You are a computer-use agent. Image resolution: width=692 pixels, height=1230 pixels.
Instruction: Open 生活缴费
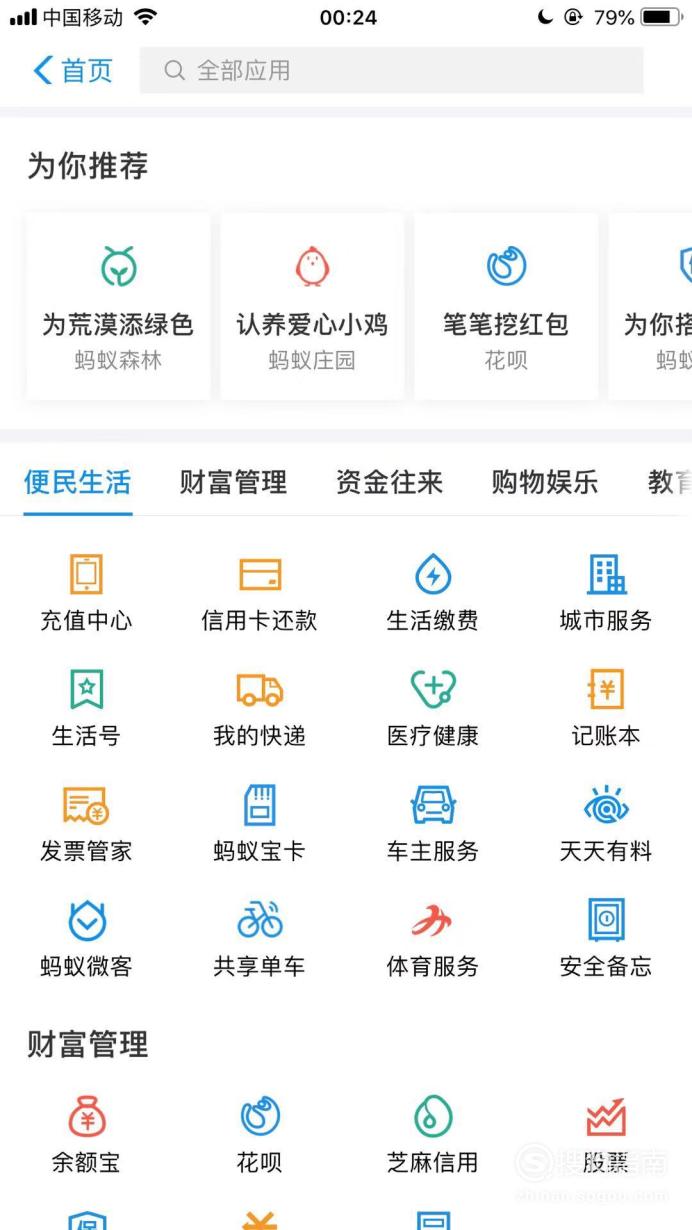(433, 594)
